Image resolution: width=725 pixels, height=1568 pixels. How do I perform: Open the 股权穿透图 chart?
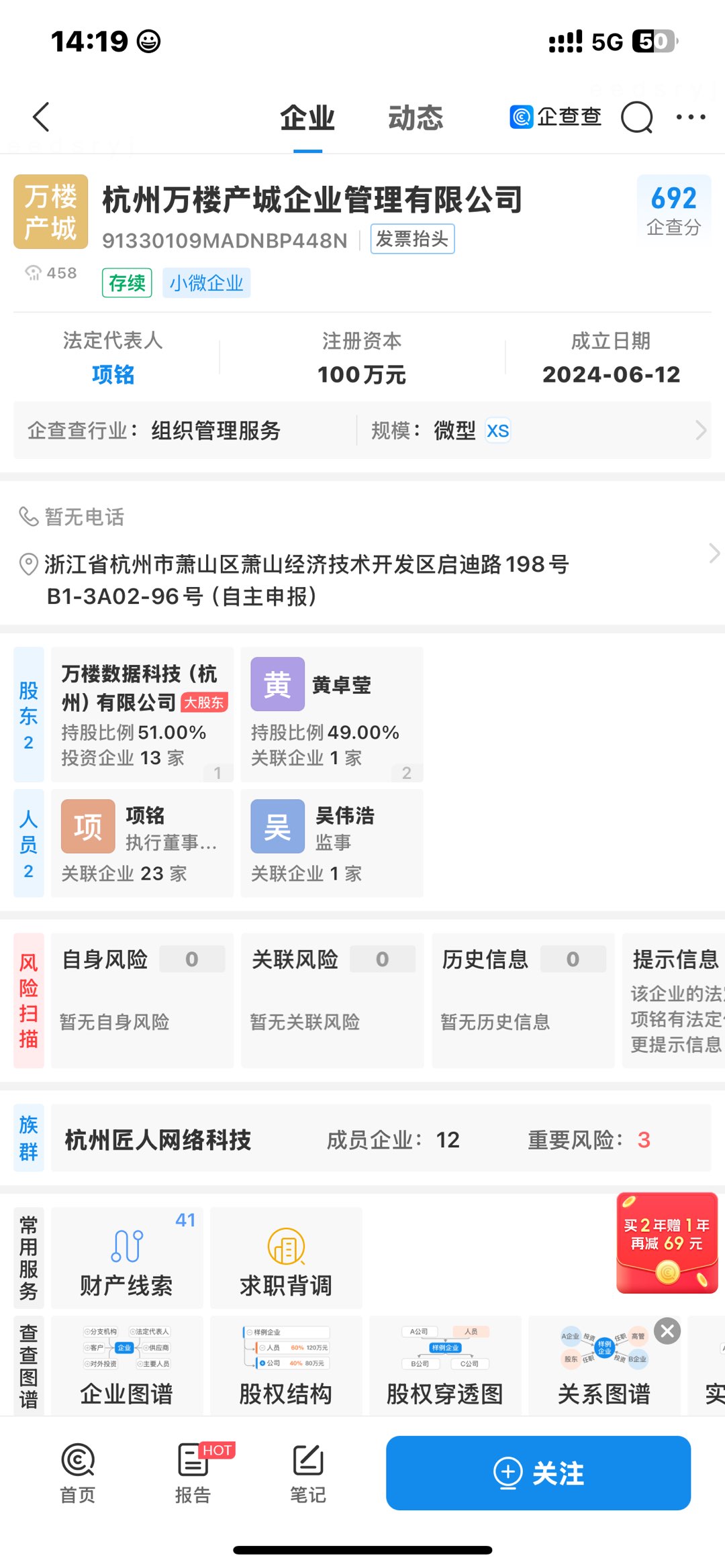pyautogui.click(x=445, y=1367)
